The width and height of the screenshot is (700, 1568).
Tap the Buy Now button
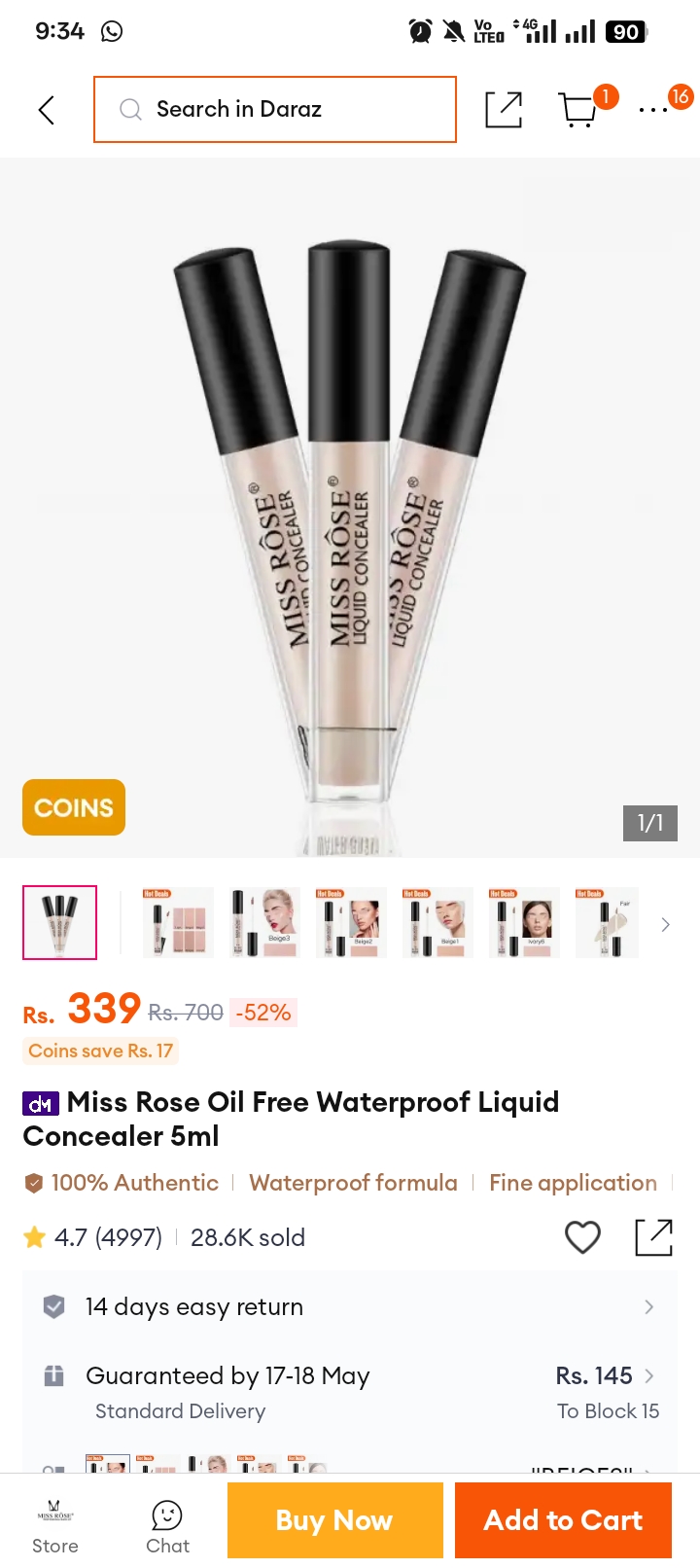click(335, 1520)
